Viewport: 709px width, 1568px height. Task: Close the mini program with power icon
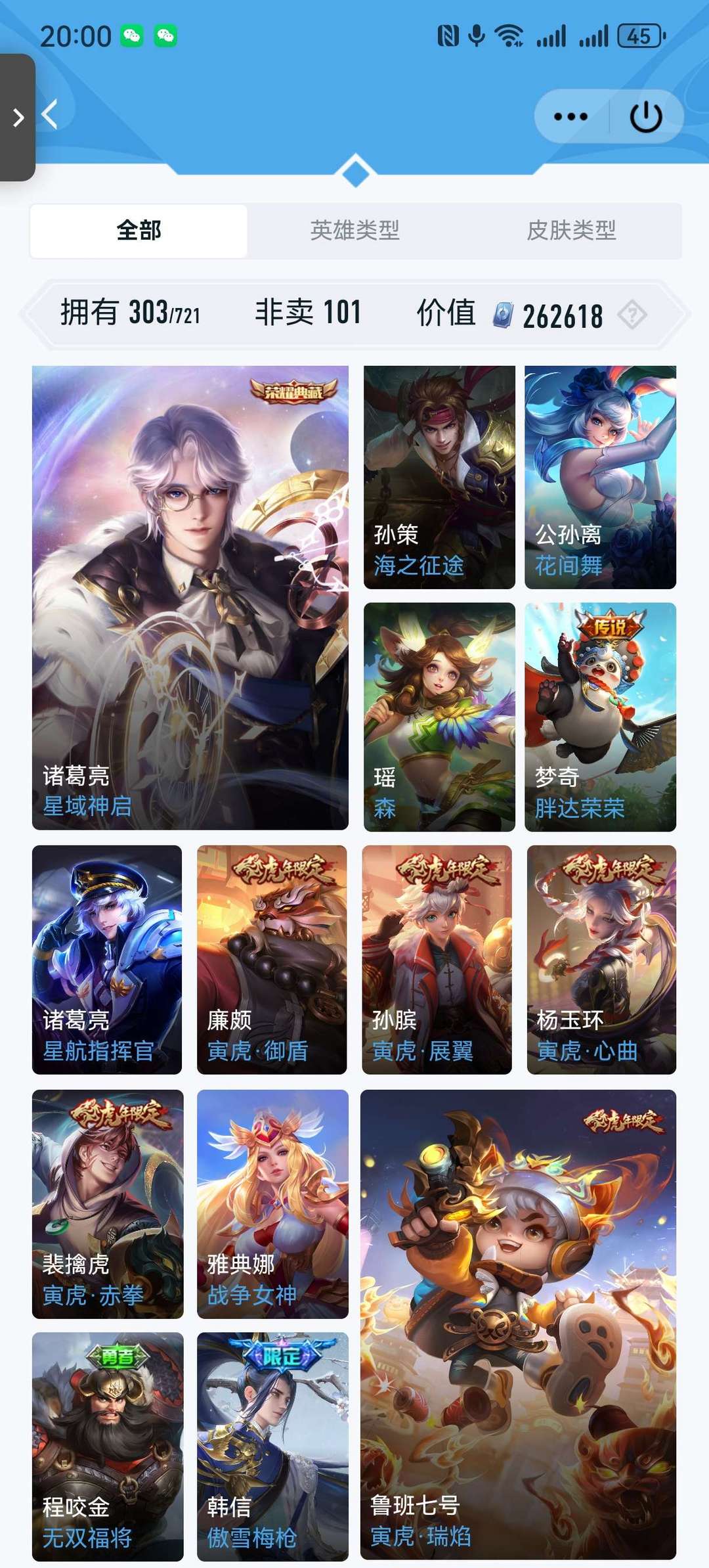pos(645,117)
